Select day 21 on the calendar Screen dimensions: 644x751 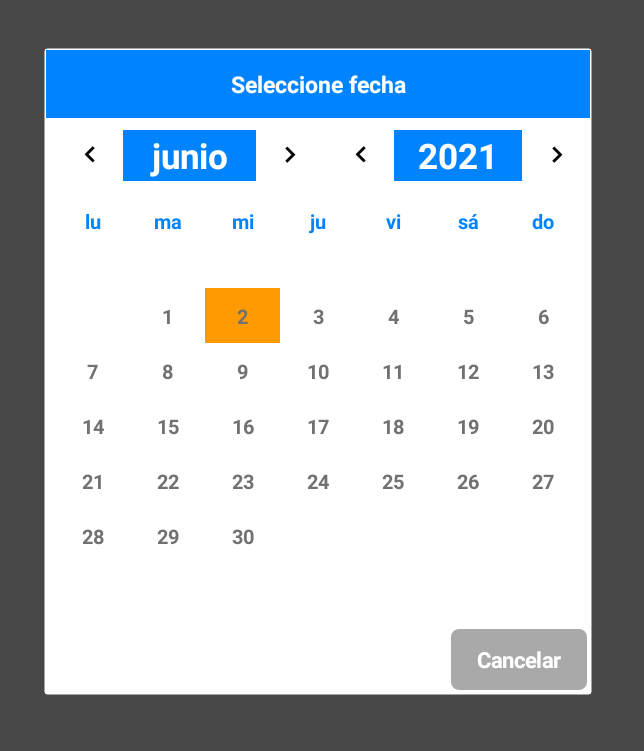[x=93, y=483]
